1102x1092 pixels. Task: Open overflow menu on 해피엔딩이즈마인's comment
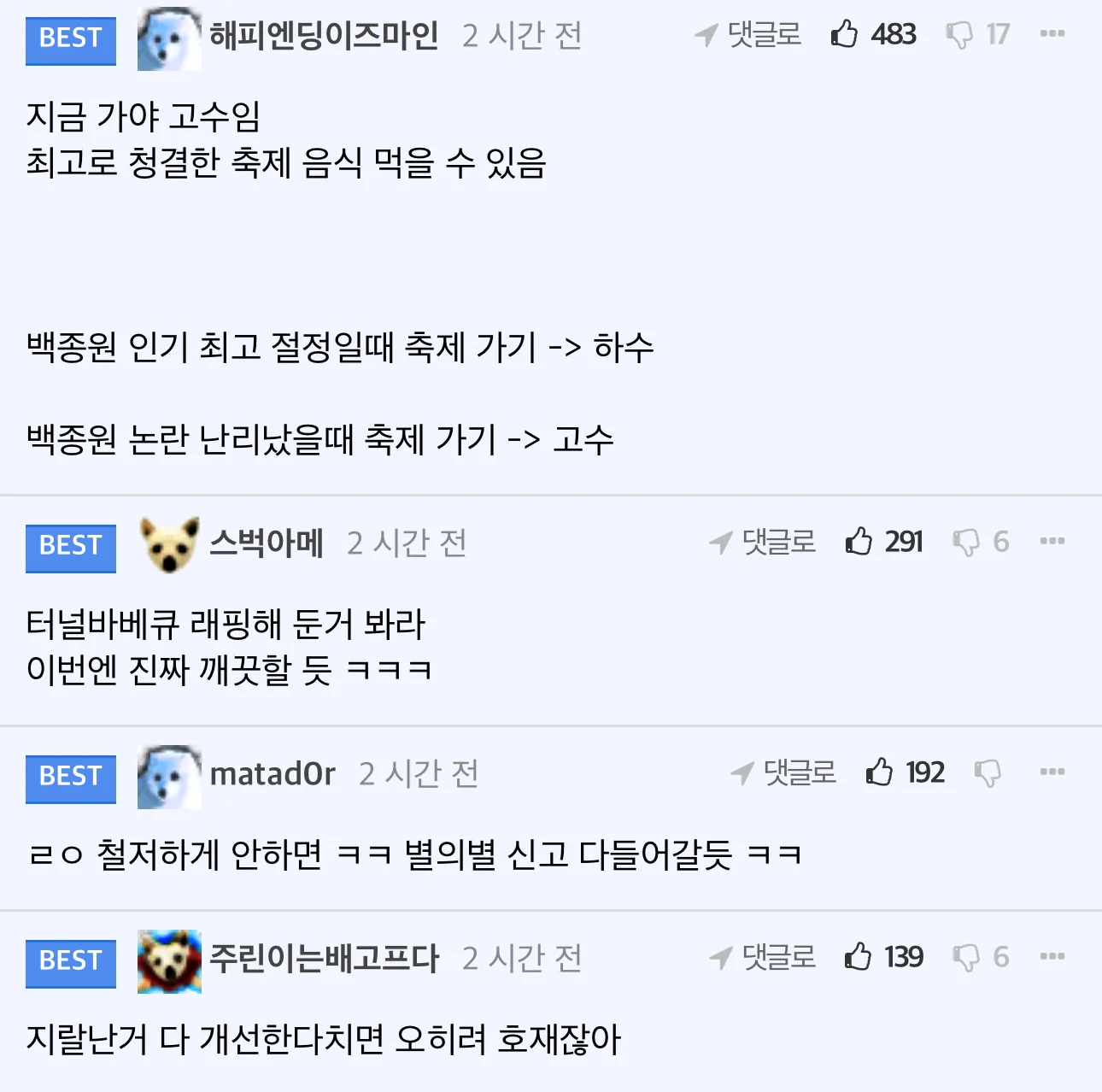1052,34
